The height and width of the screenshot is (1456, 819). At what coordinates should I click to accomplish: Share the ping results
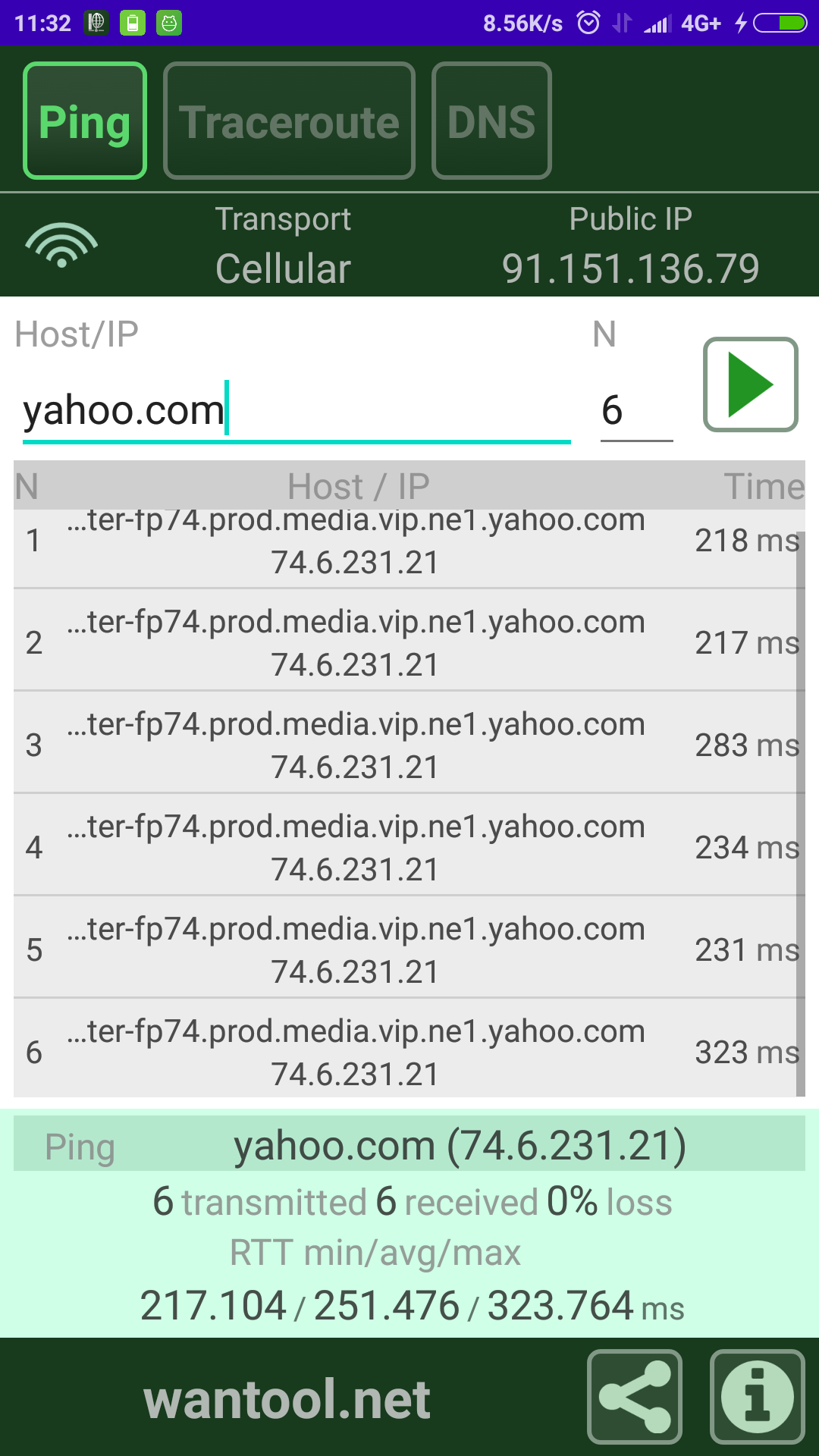[x=635, y=1396]
